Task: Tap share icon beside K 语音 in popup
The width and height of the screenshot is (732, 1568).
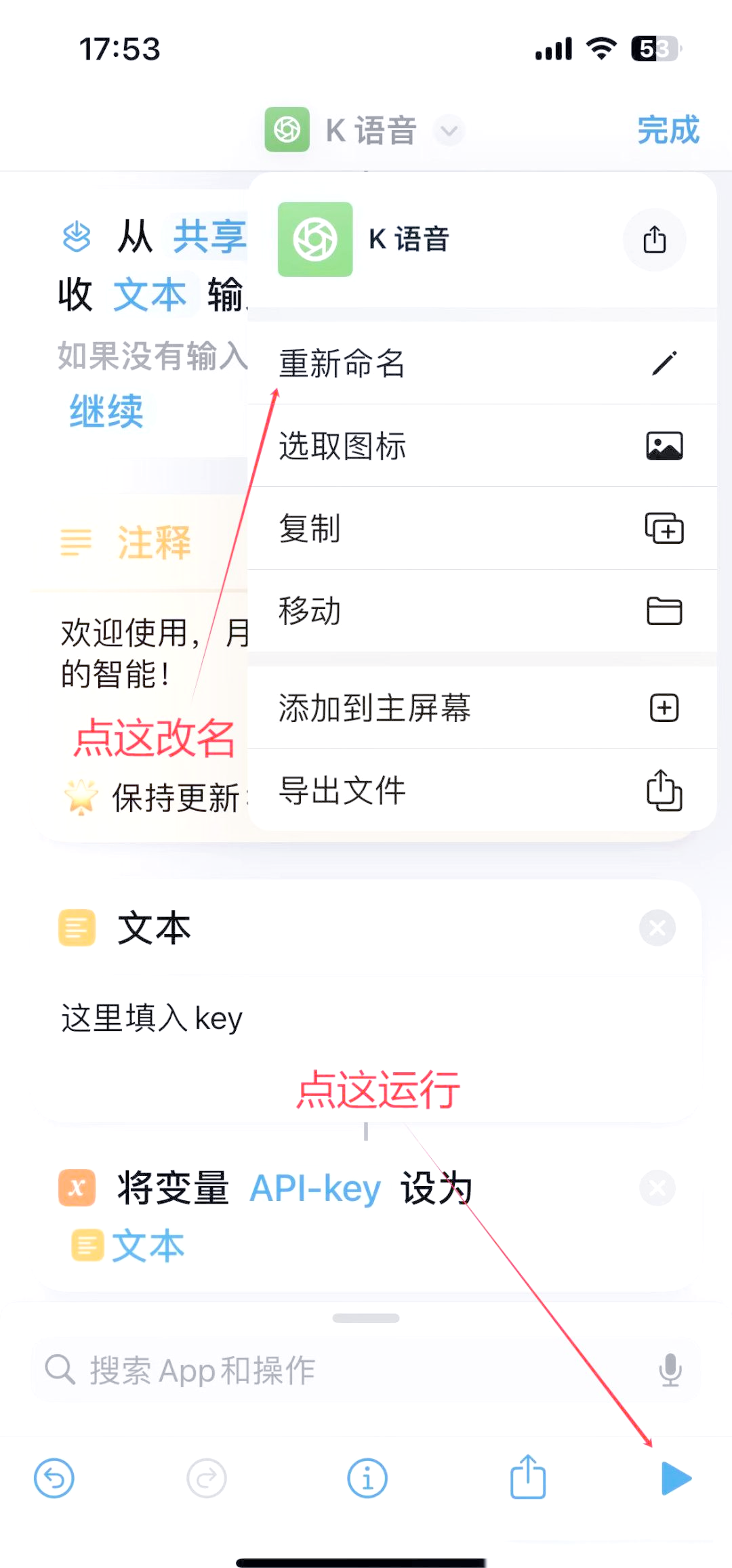Action: point(654,240)
